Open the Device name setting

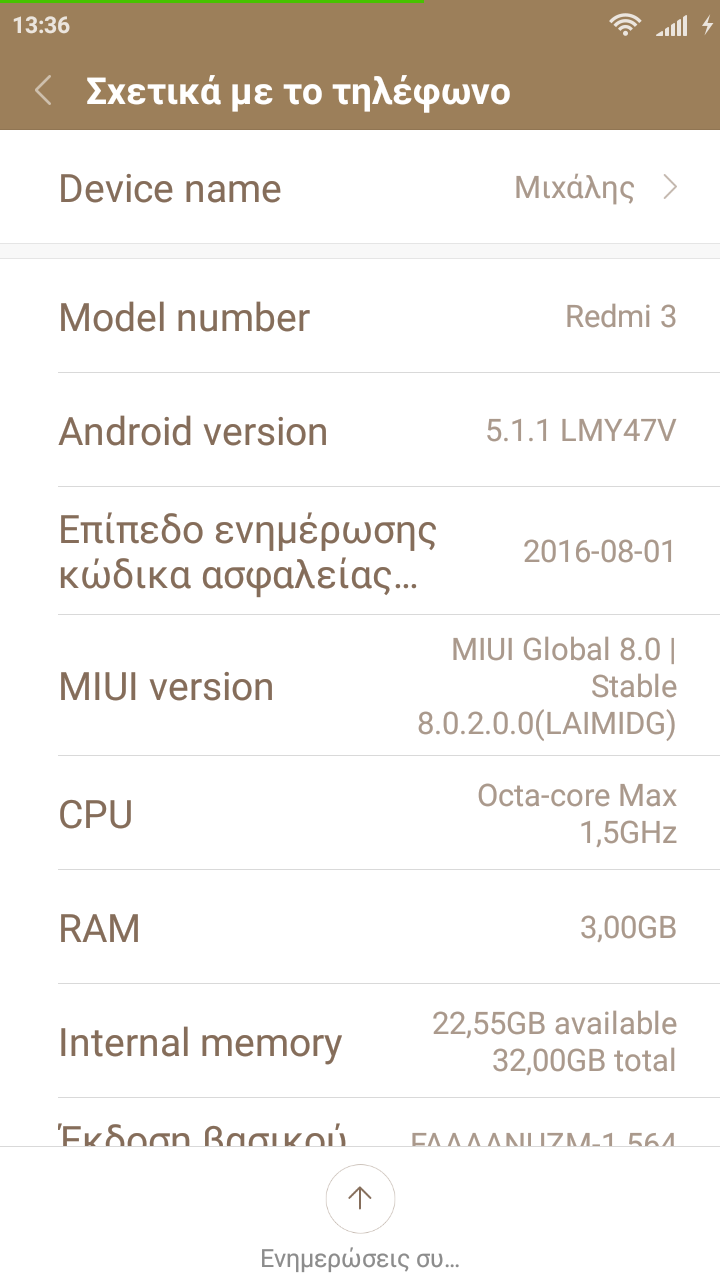click(x=360, y=188)
